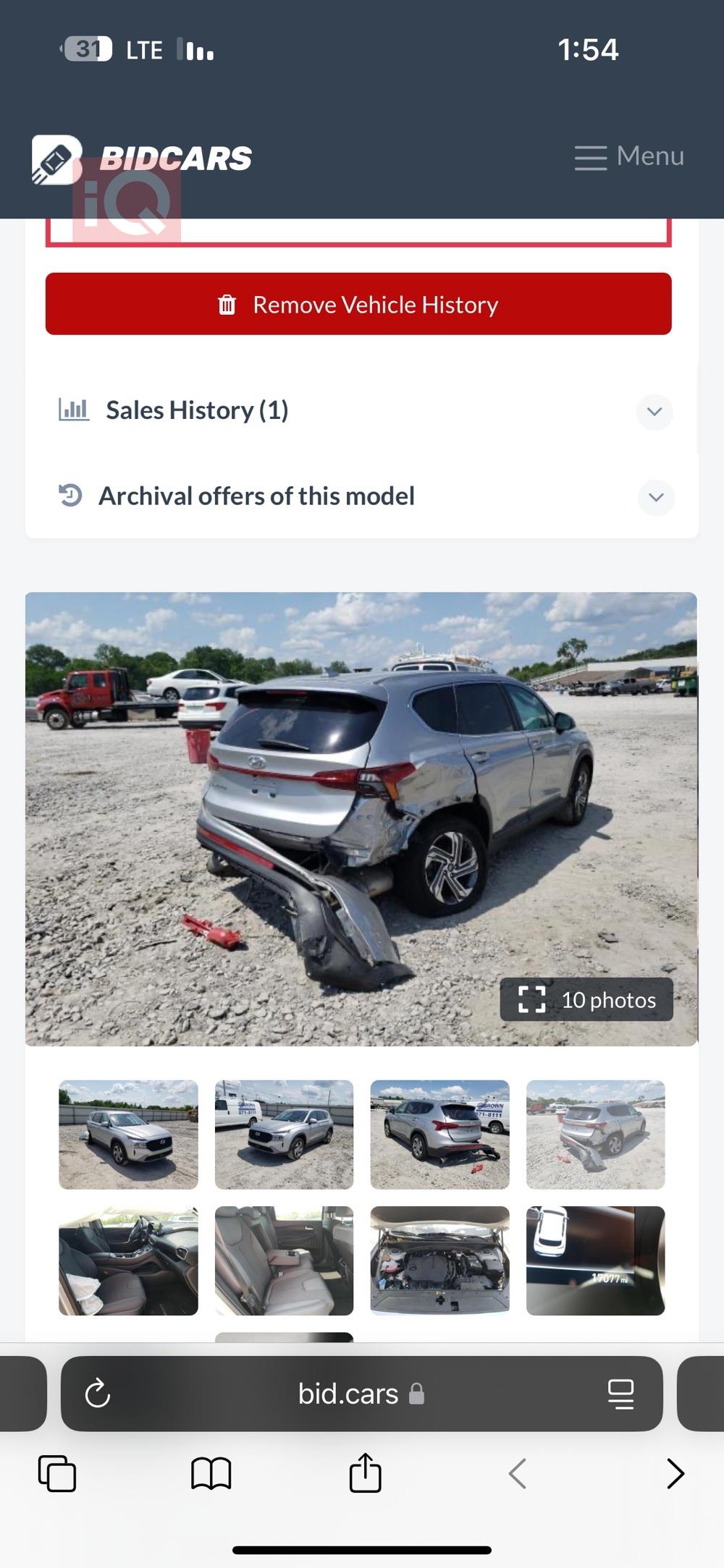Open the engine bay thumbnail
Image resolution: width=724 pixels, height=1568 pixels.
click(439, 1260)
